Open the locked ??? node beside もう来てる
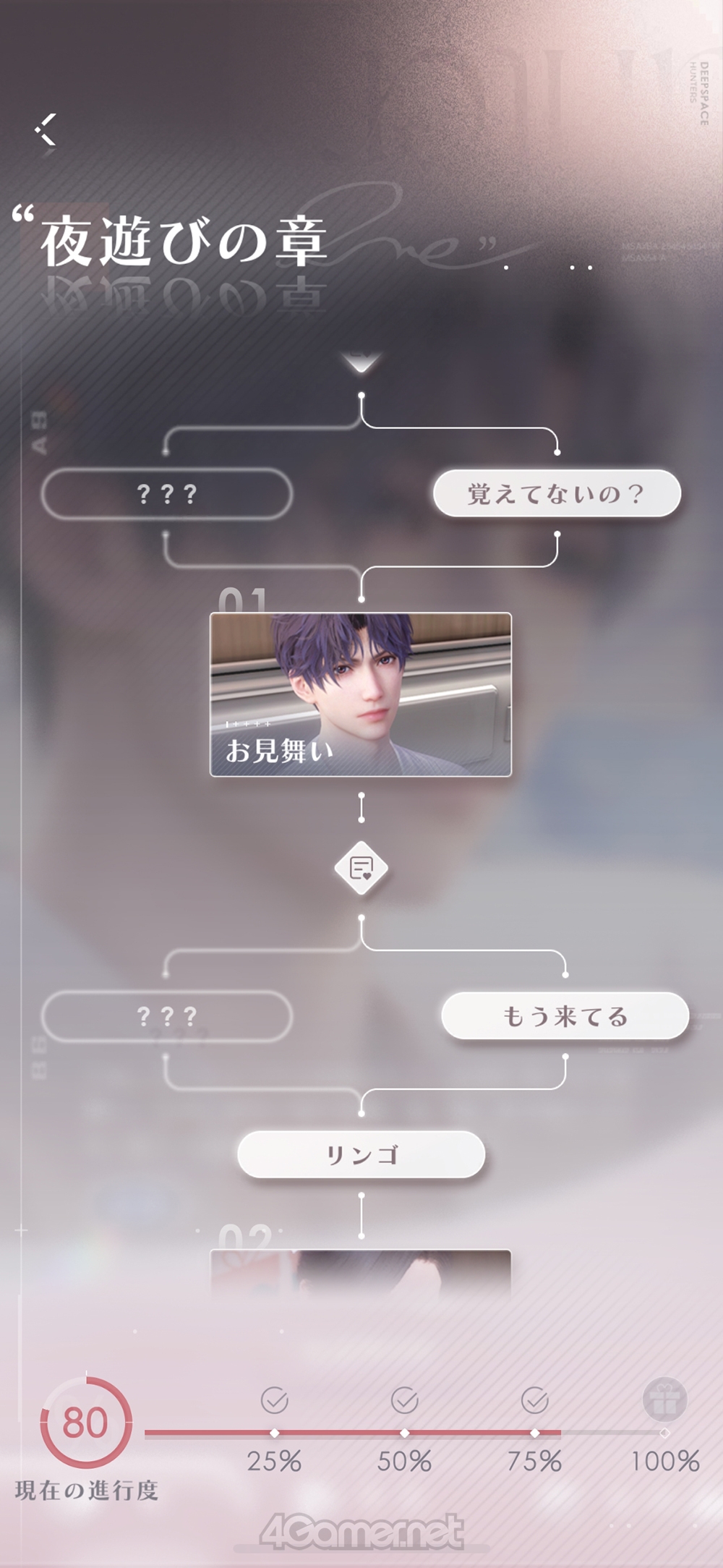Viewport: 723px width, 1568px height. (167, 1016)
